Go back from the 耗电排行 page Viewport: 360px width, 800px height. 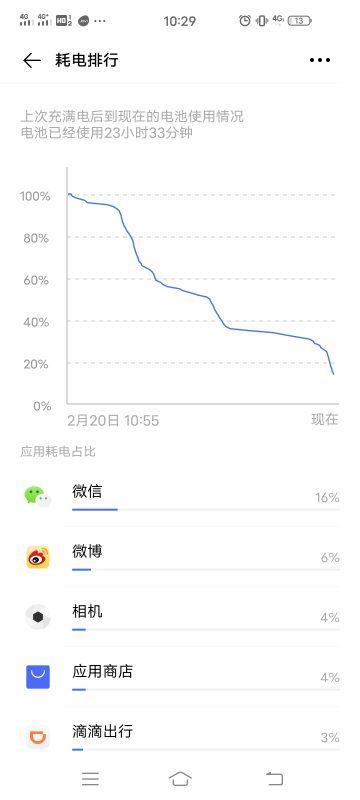pos(32,61)
